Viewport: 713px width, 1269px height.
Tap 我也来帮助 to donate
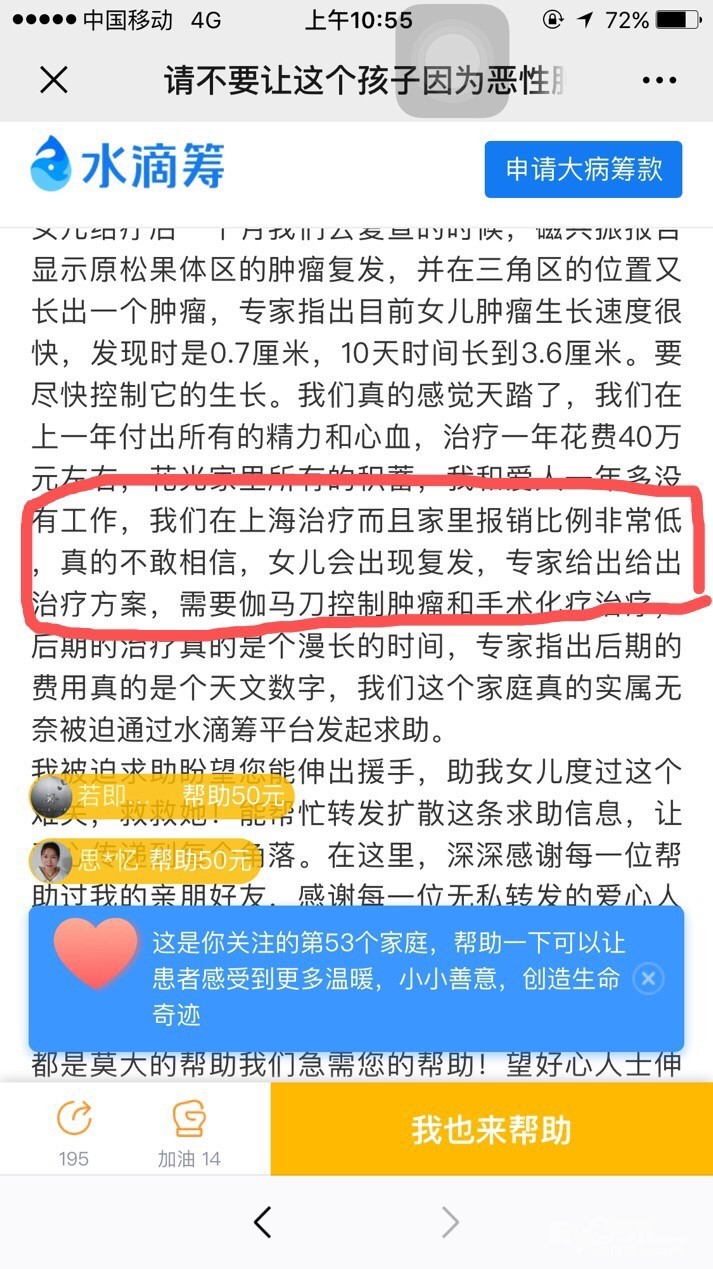click(491, 1129)
